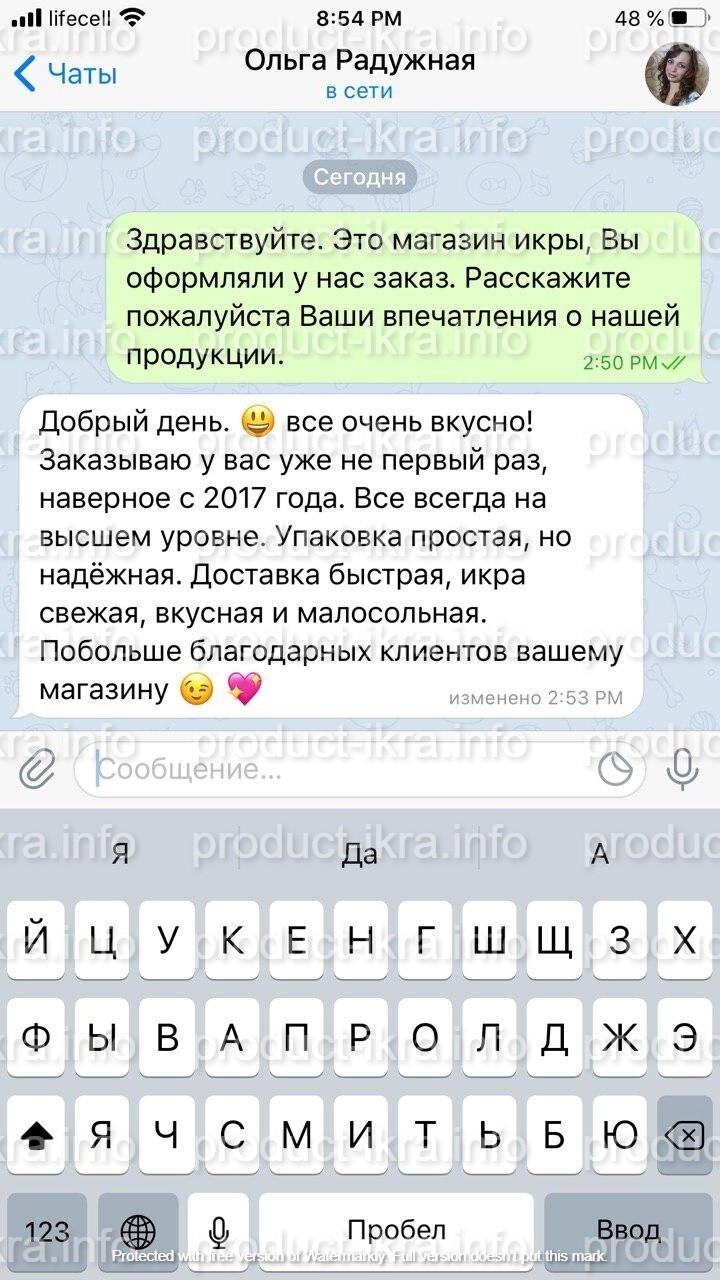Tap the Ввод return key
The height and width of the screenshot is (1280, 720).
point(628,1229)
